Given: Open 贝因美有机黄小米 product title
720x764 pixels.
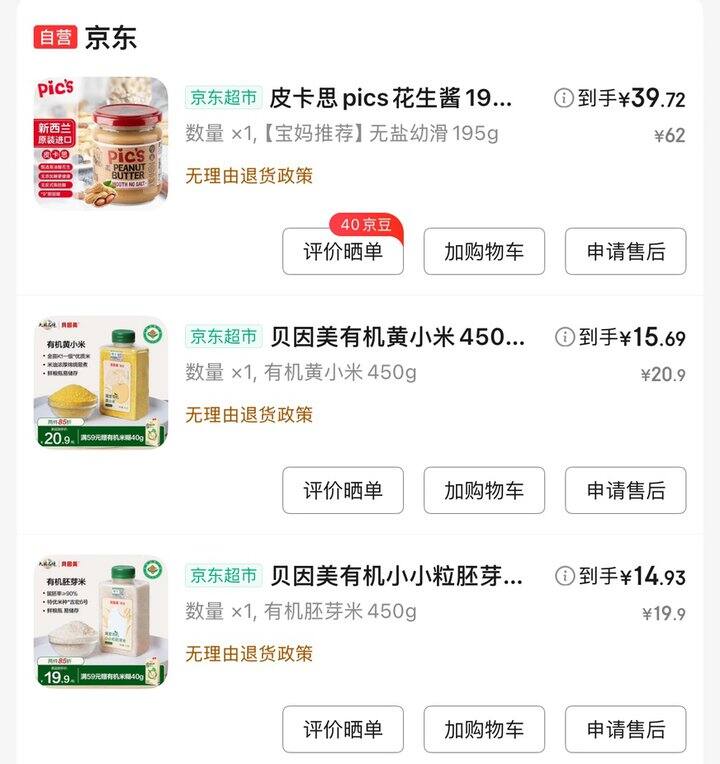Looking at the screenshot, I should (x=397, y=337).
